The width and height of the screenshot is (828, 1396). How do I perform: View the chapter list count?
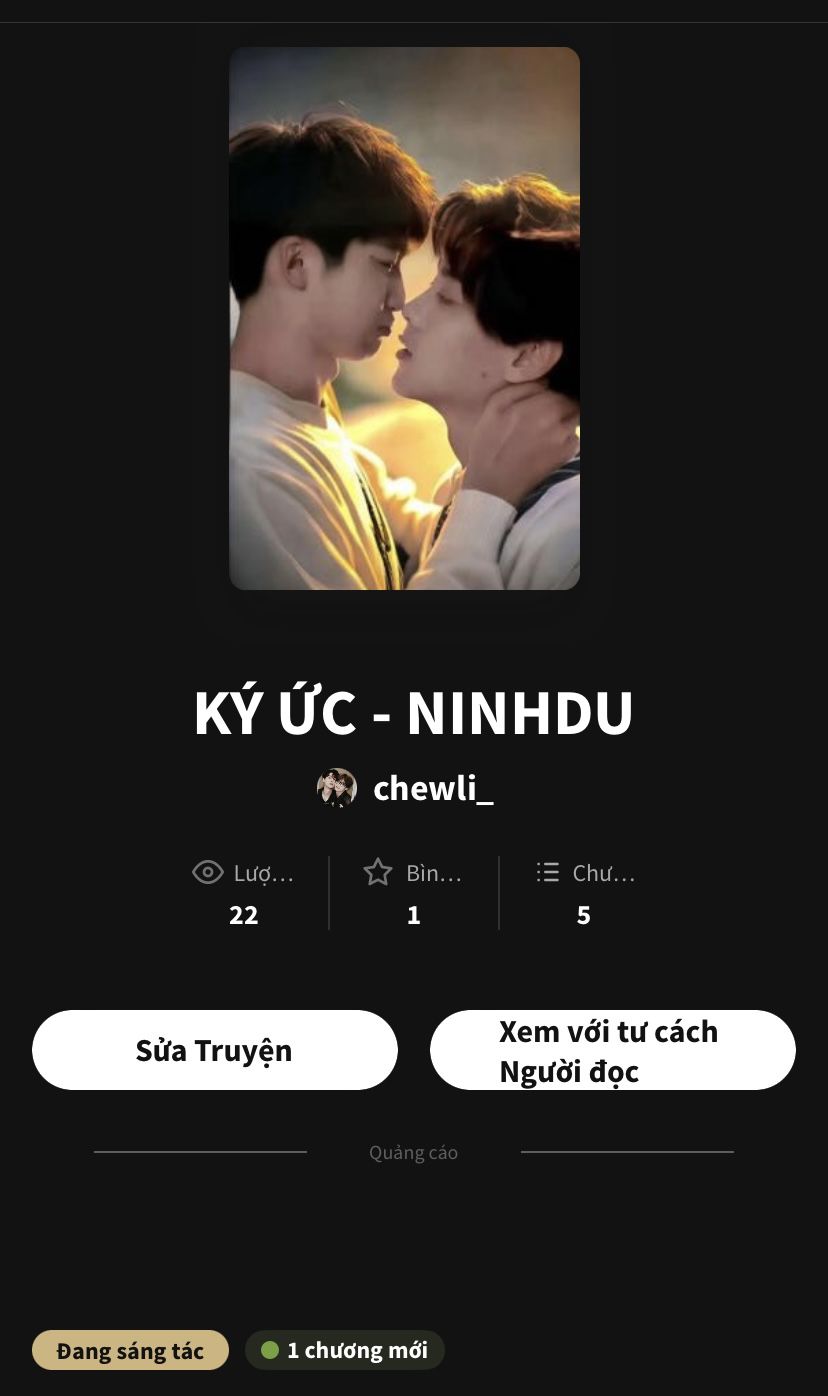click(x=584, y=892)
